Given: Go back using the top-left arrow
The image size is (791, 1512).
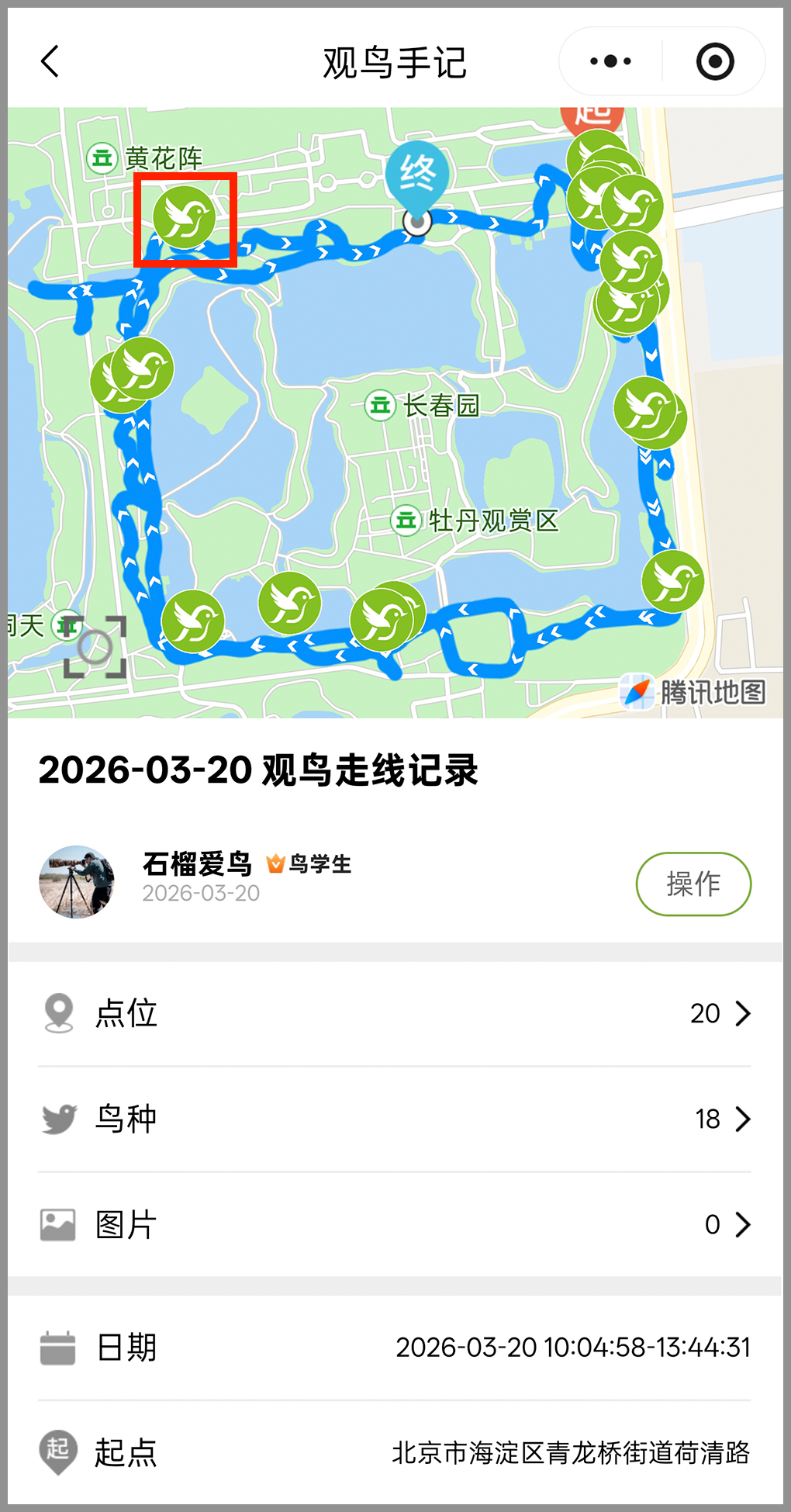Looking at the screenshot, I should point(50,62).
